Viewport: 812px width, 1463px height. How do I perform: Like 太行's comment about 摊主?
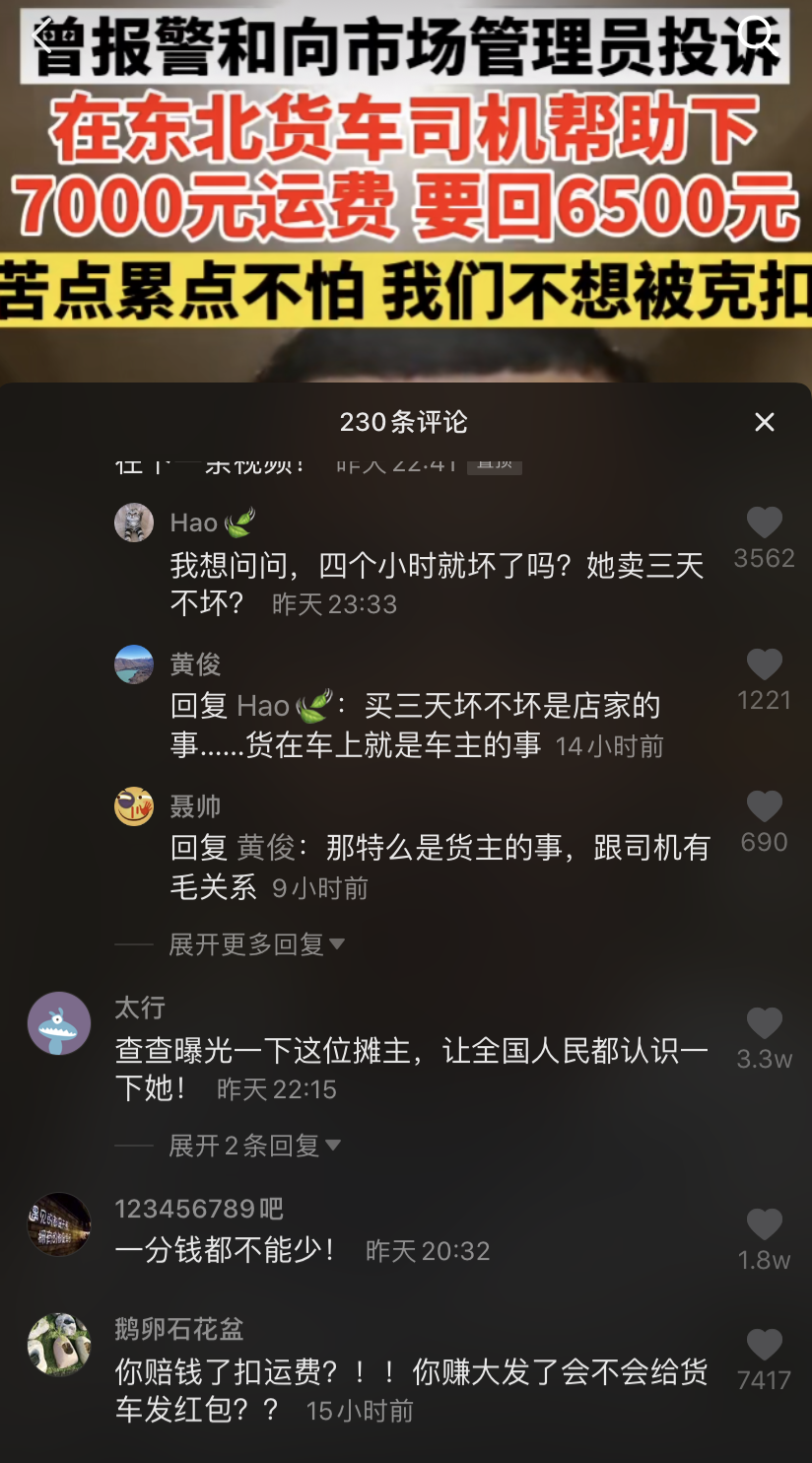coord(764,1023)
